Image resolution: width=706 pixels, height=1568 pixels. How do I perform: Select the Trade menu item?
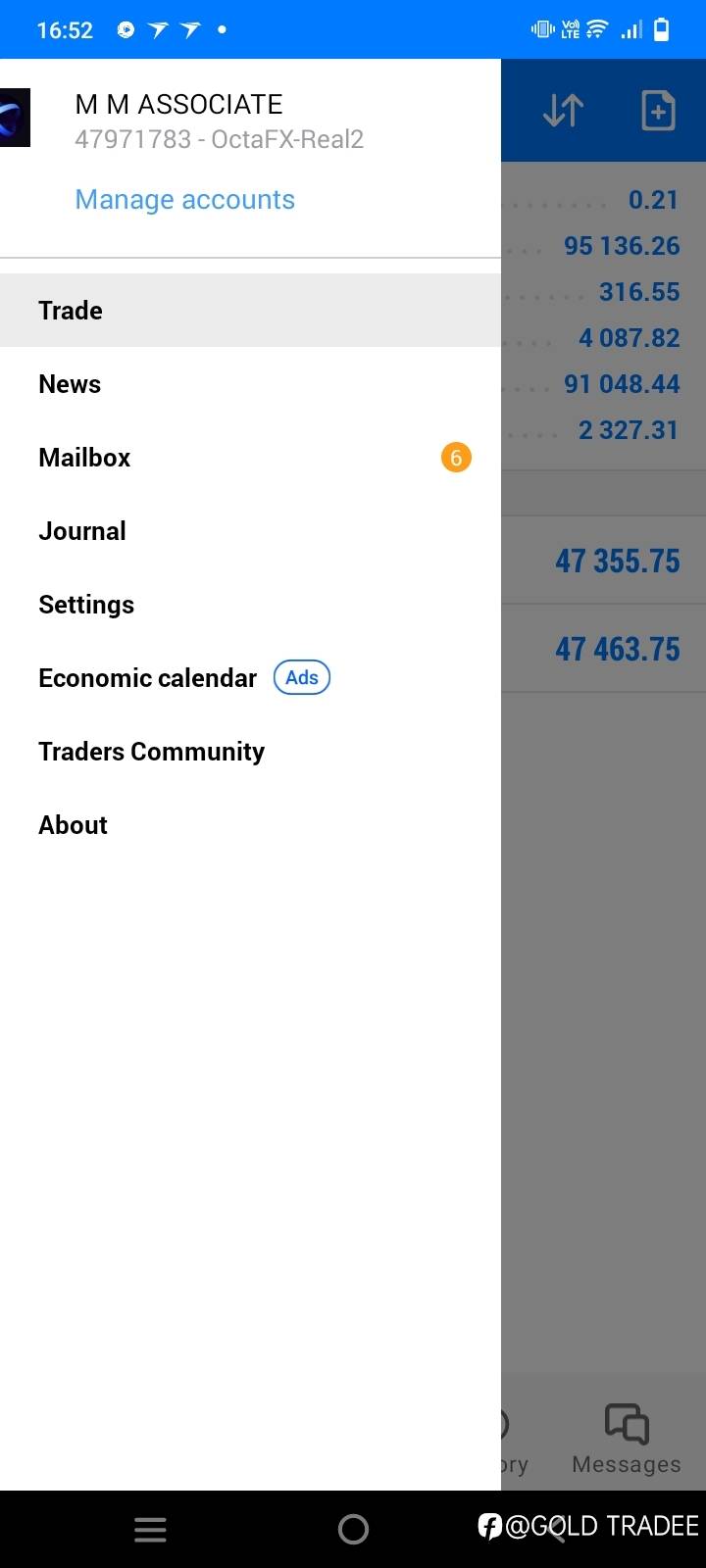(x=250, y=310)
